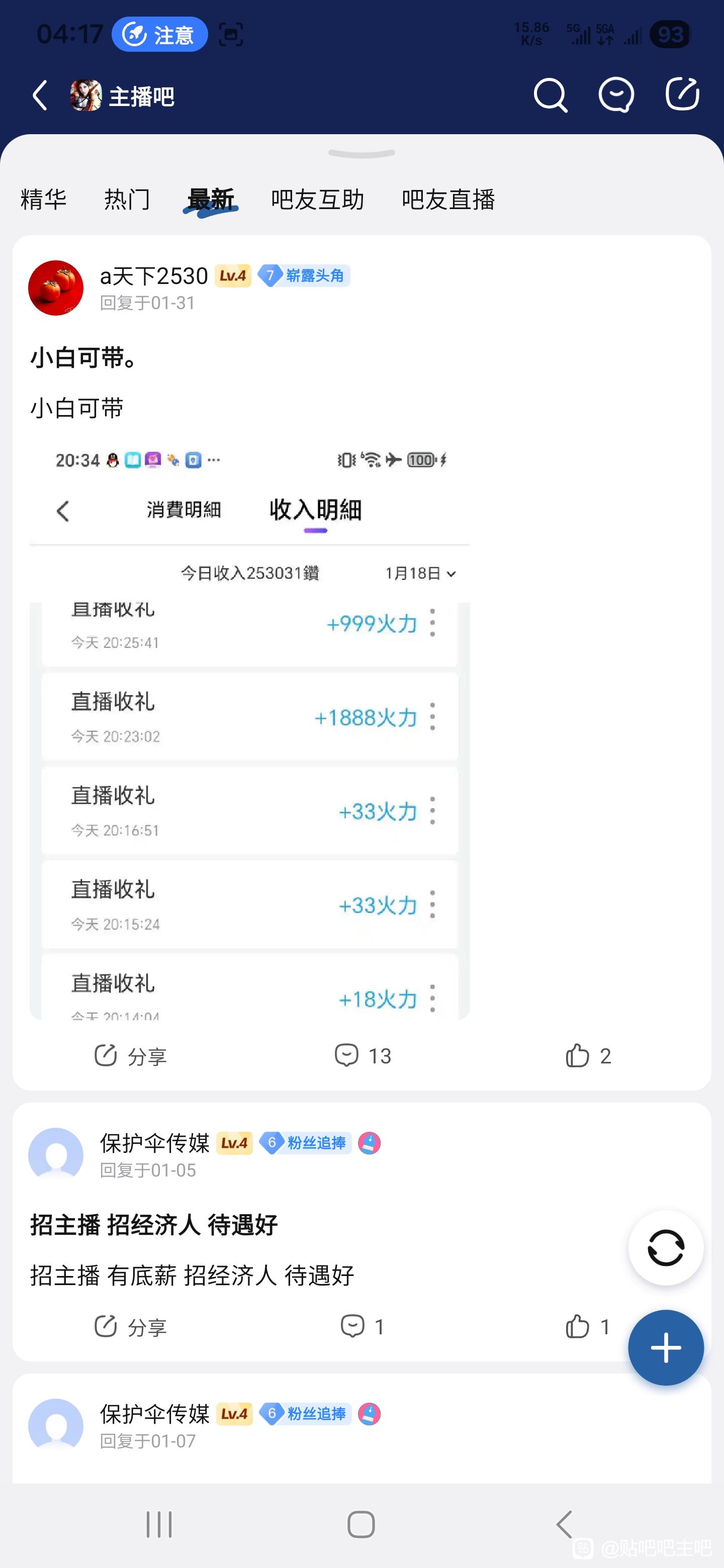Screen dimensions: 724x1568
Task: Open the 吧友互助 tab
Action: (x=317, y=200)
